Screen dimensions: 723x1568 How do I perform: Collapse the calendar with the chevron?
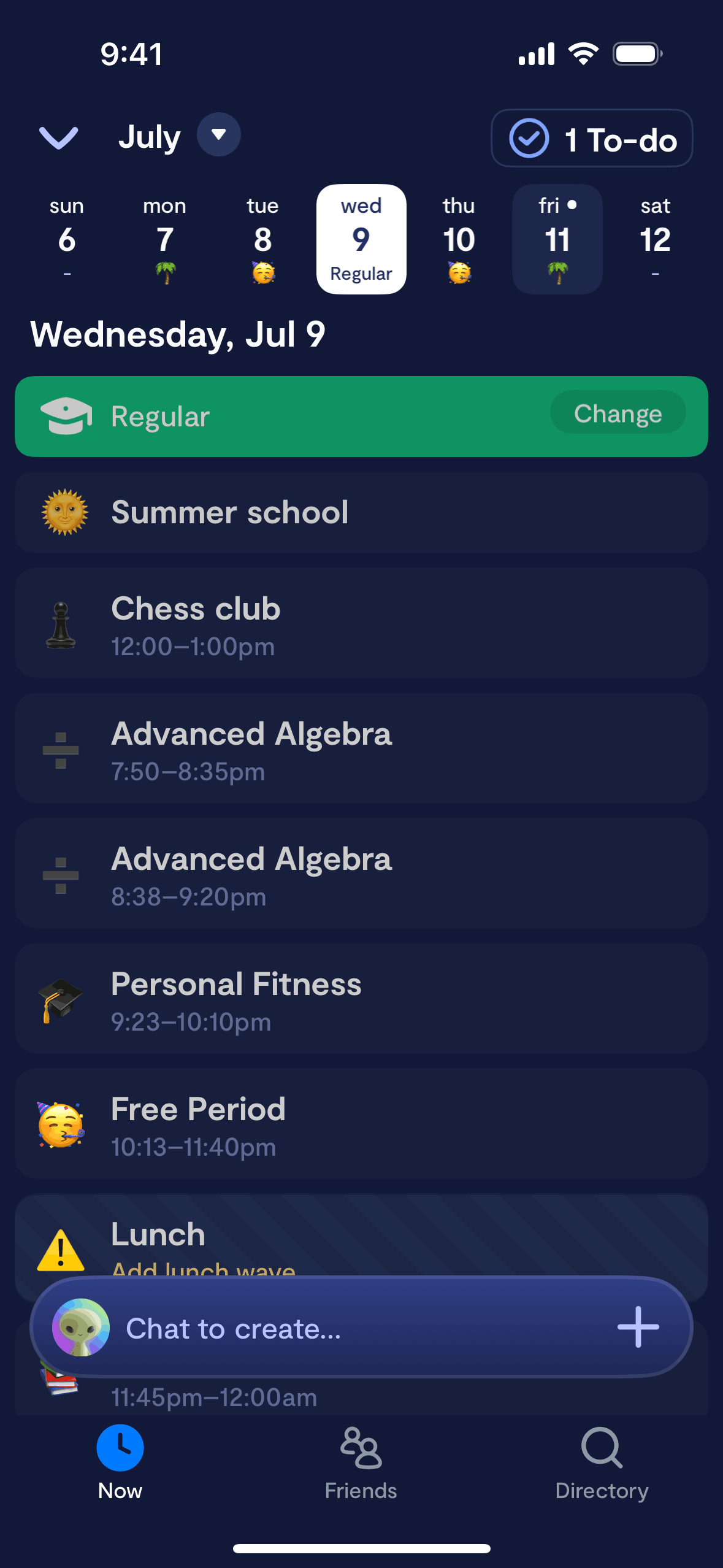click(59, 137)
